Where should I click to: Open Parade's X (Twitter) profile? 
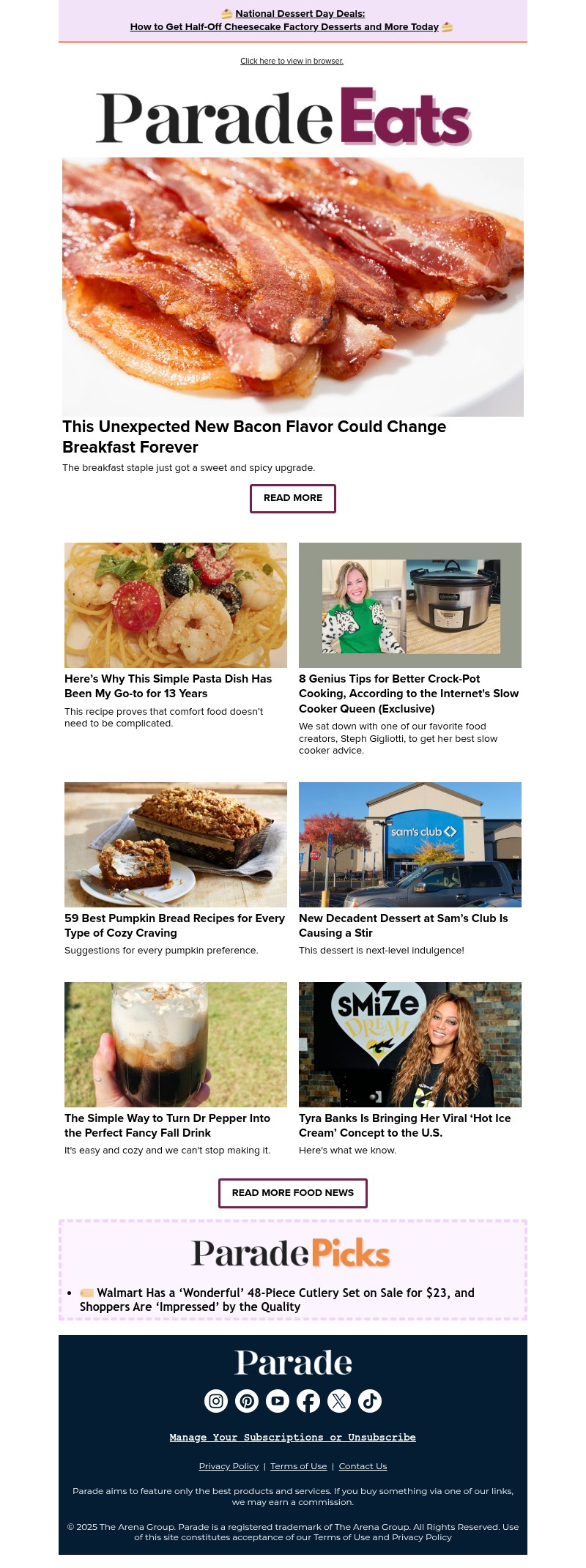pyautogui.click(x=339, y=1401)
